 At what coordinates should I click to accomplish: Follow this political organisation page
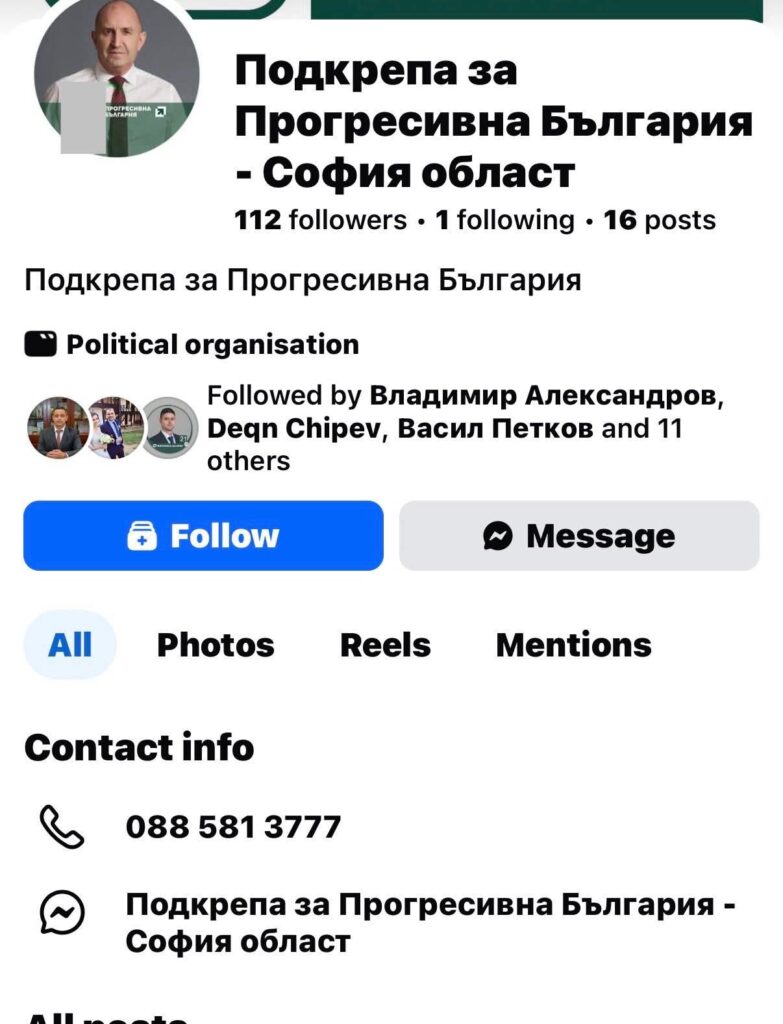coord(203,536)
